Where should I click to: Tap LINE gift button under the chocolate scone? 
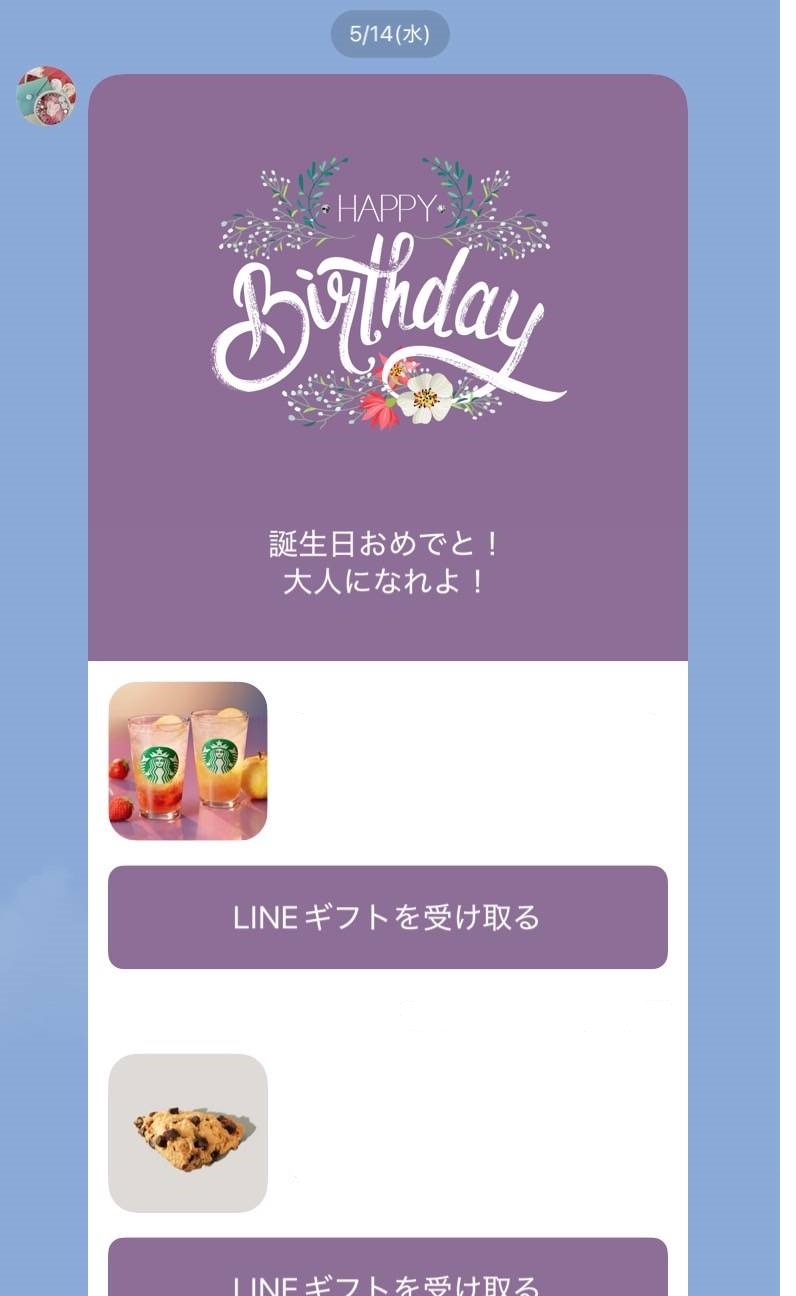(387, 1267)
